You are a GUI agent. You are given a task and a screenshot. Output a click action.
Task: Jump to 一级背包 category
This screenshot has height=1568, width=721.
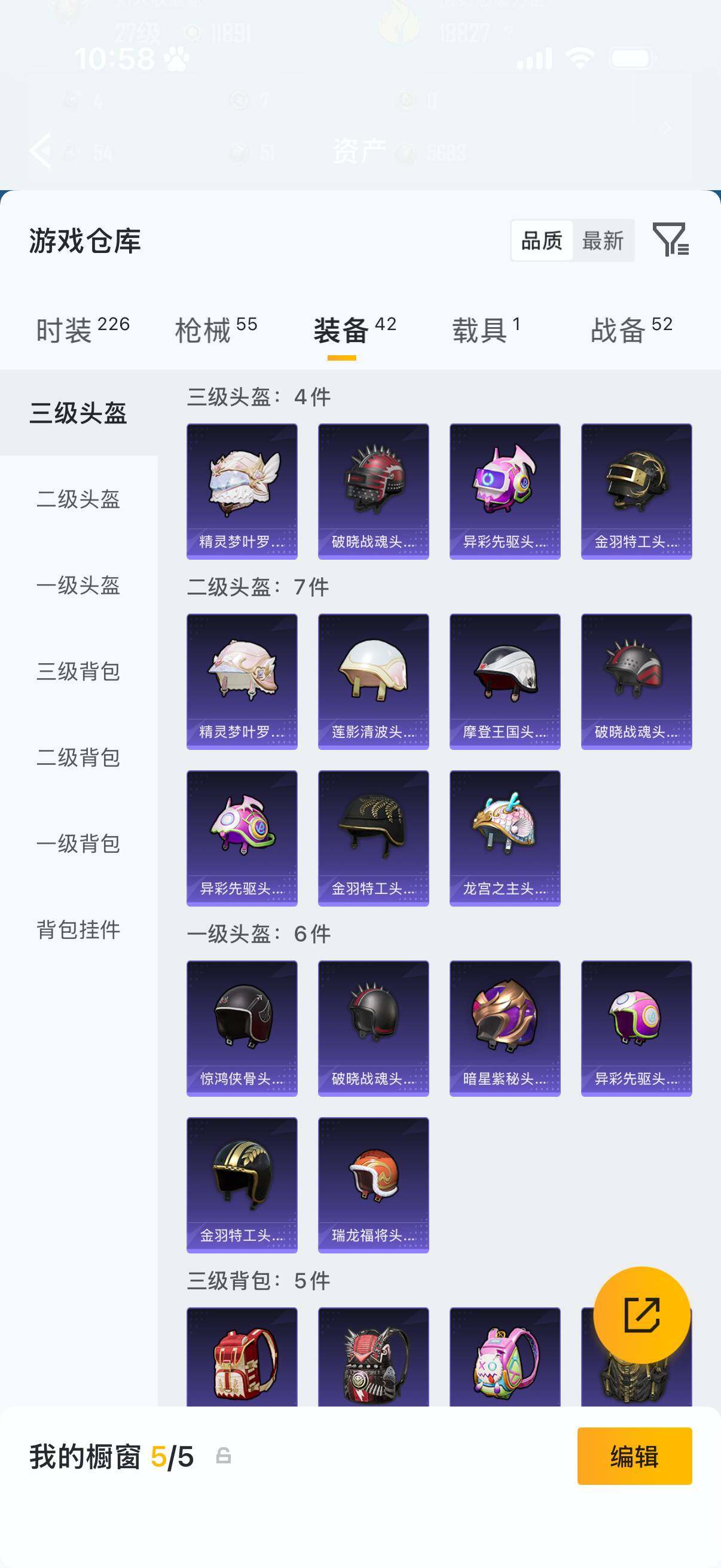[x=78, y=844]
